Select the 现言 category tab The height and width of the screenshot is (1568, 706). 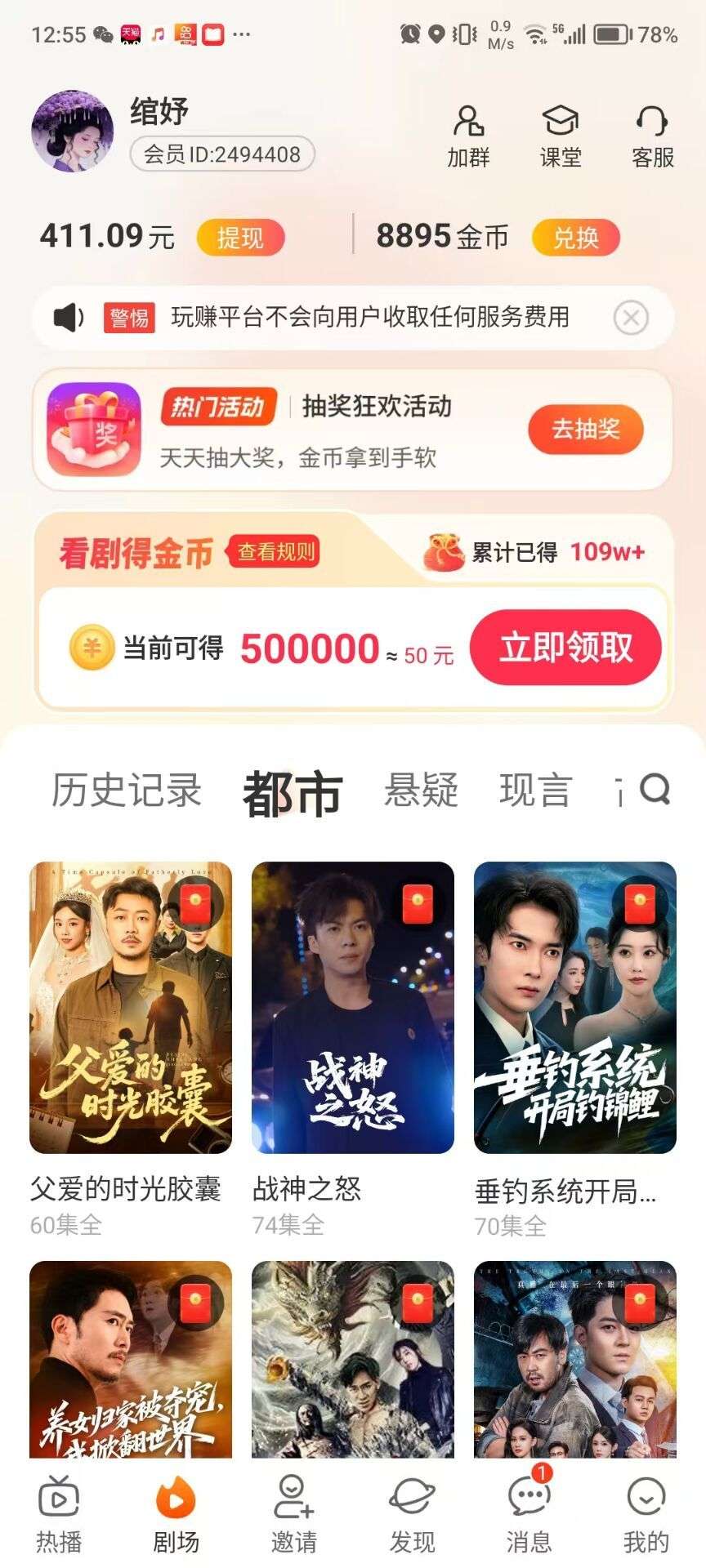click(535, 791)
